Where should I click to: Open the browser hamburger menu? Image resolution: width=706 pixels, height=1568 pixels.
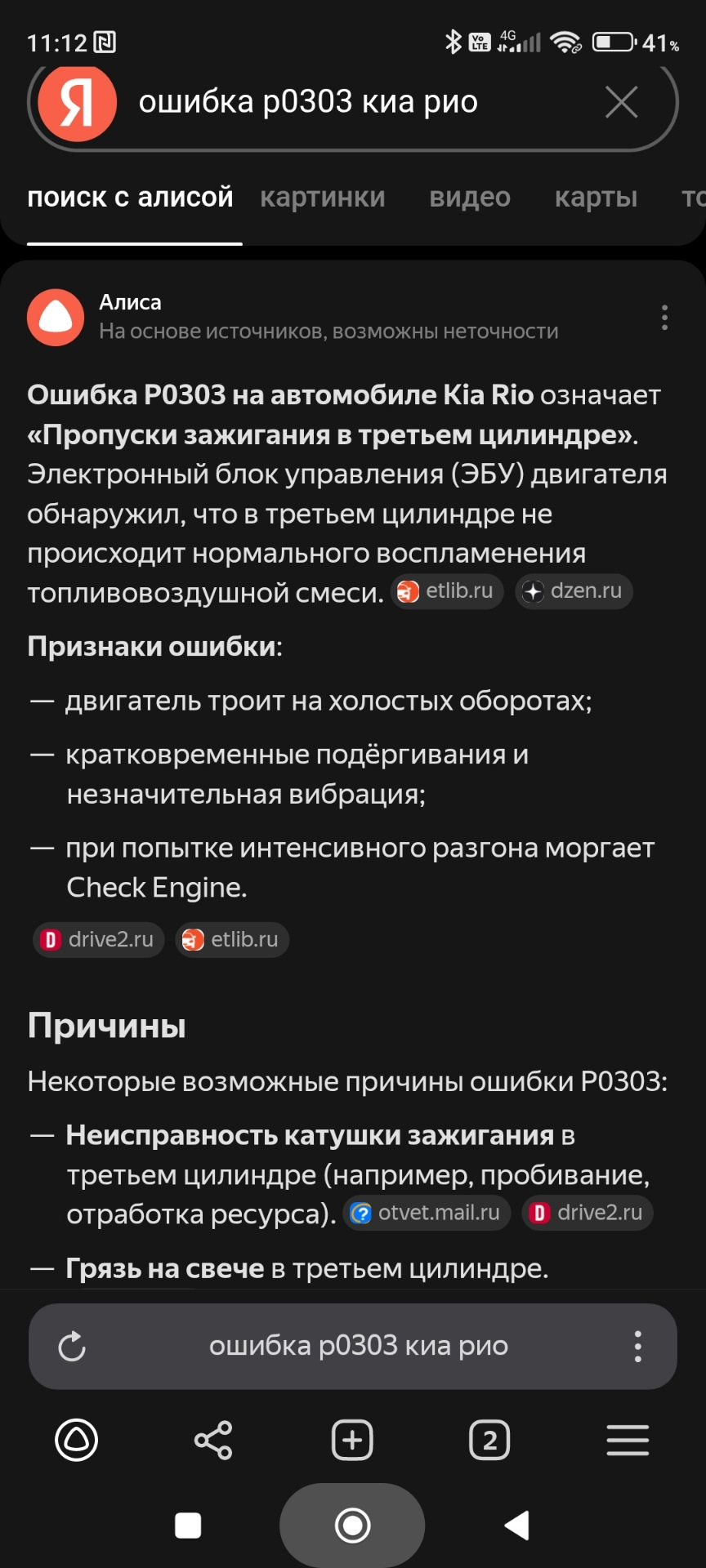(x=628, y=1440)
